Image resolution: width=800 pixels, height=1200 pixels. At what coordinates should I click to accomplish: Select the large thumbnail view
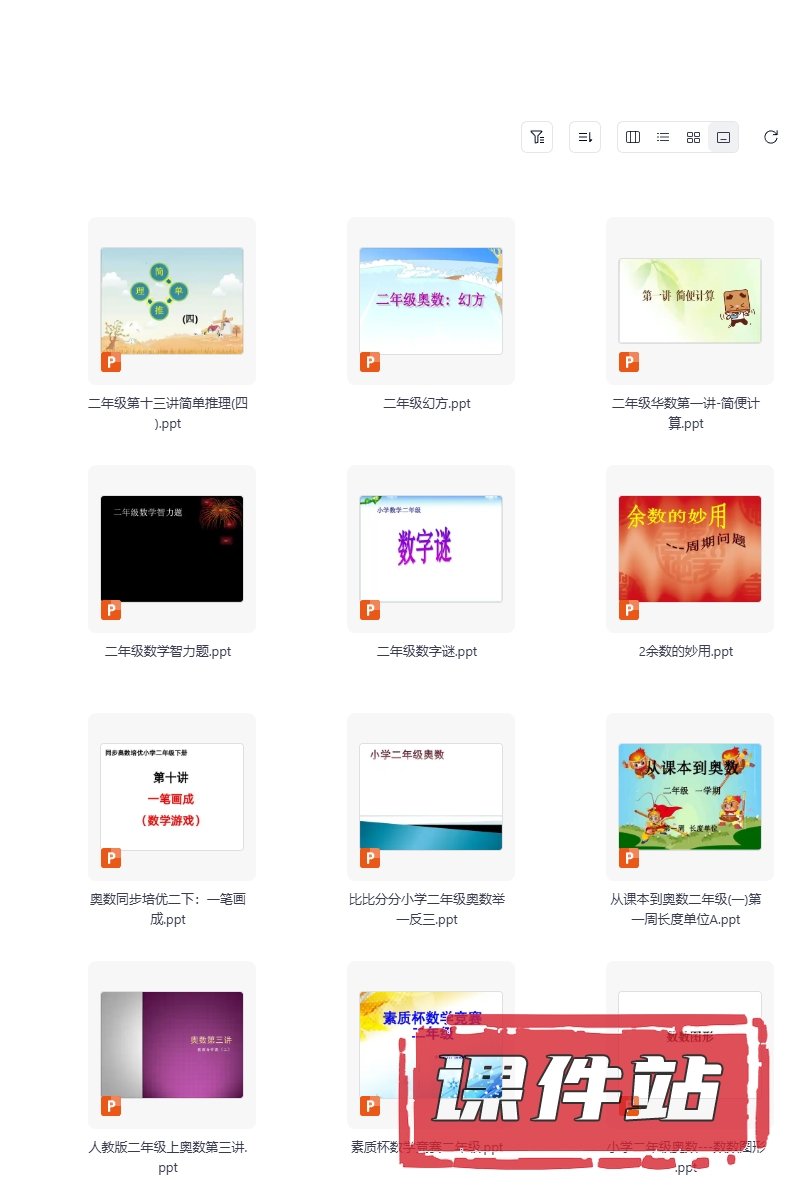[723, 137]
